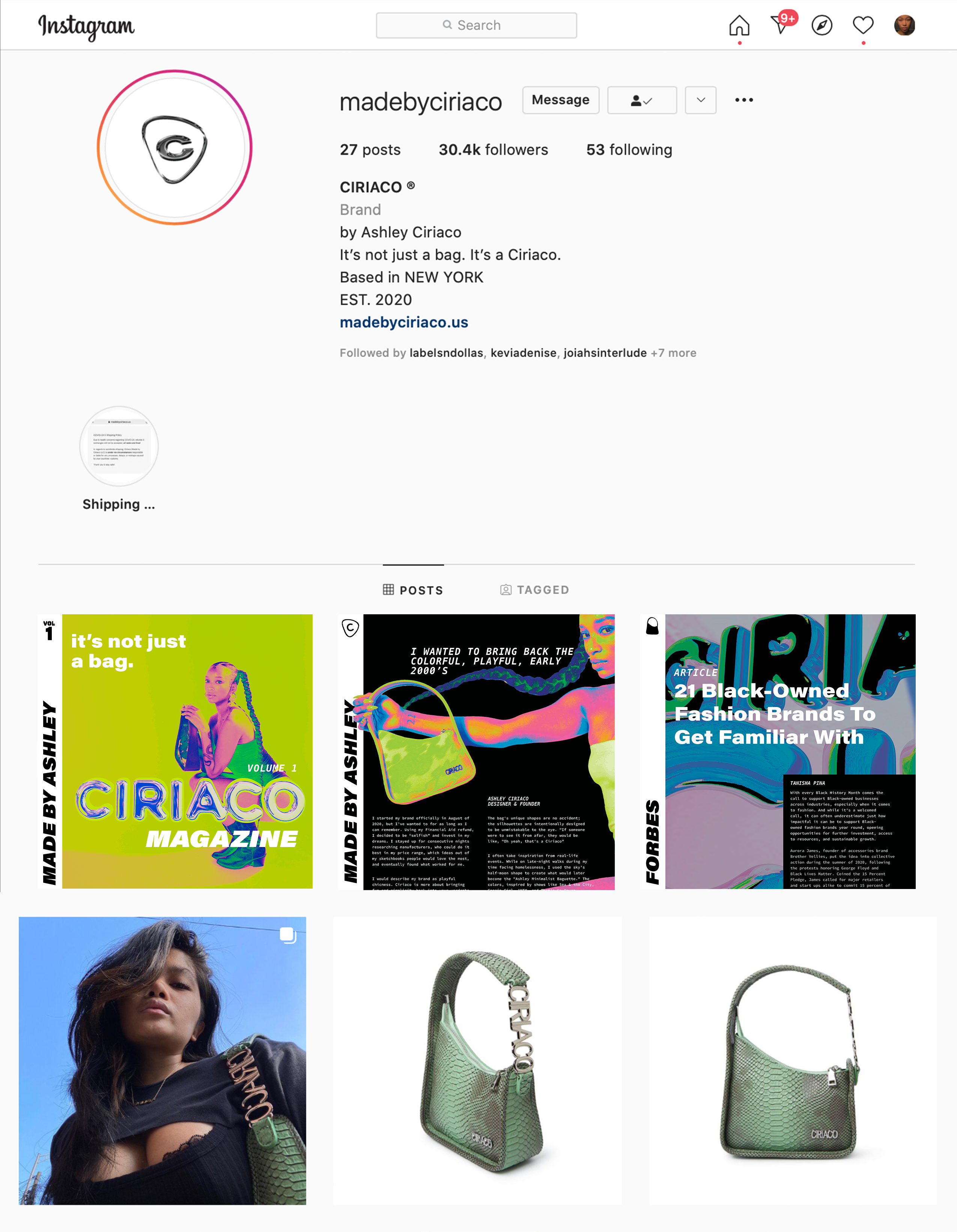Expand suggested accounts chevron
This screenshot has height=1232, width=957.
[700, 101]
